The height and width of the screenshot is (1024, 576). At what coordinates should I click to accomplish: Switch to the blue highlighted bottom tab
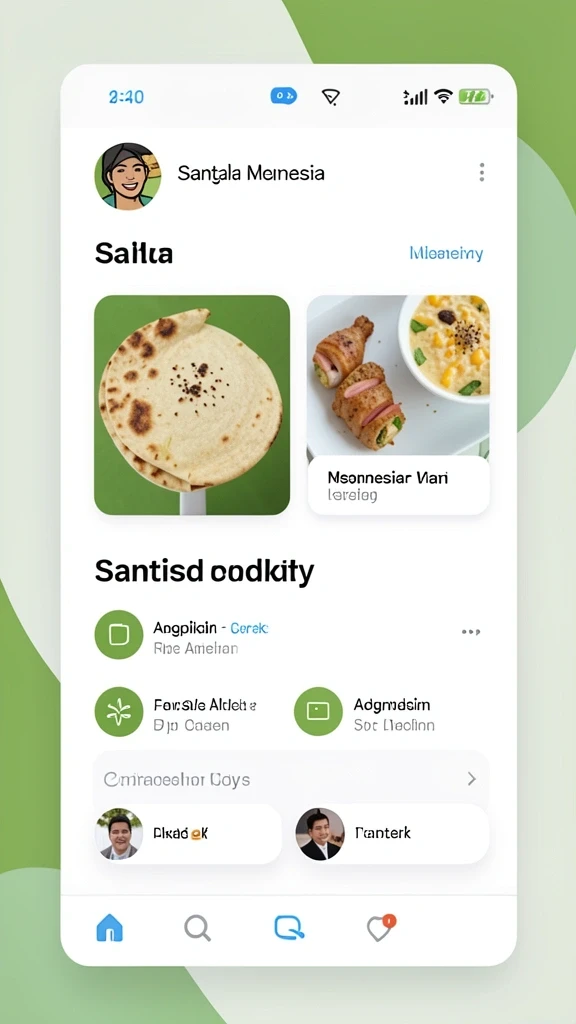[289, 927]
